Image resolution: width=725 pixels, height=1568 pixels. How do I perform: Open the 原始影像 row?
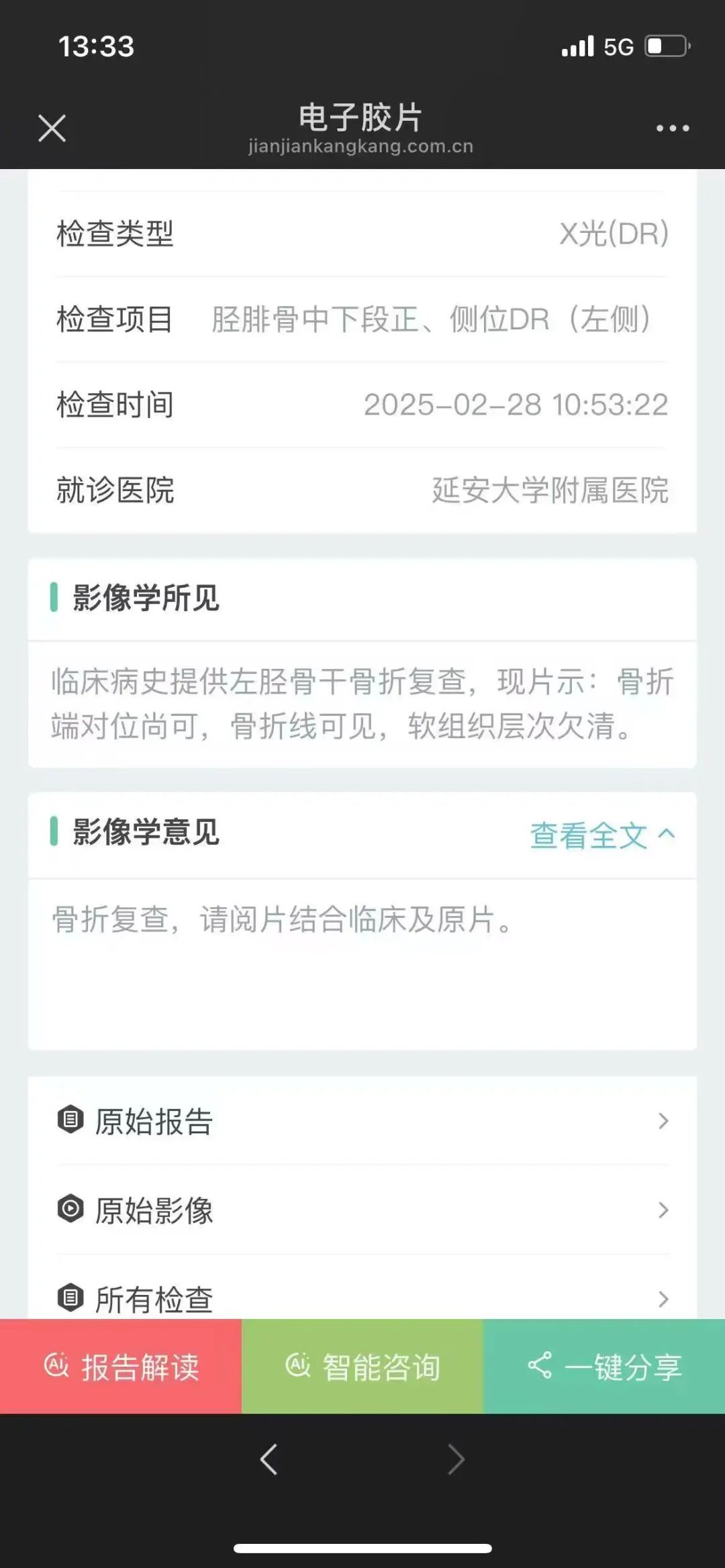pyautogui.click(x=362, y=1210)
